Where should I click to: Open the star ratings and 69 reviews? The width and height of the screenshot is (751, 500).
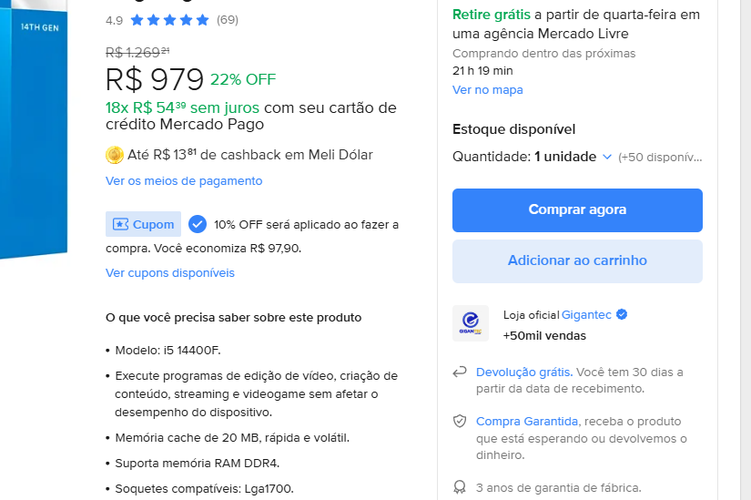pos(170,20)
